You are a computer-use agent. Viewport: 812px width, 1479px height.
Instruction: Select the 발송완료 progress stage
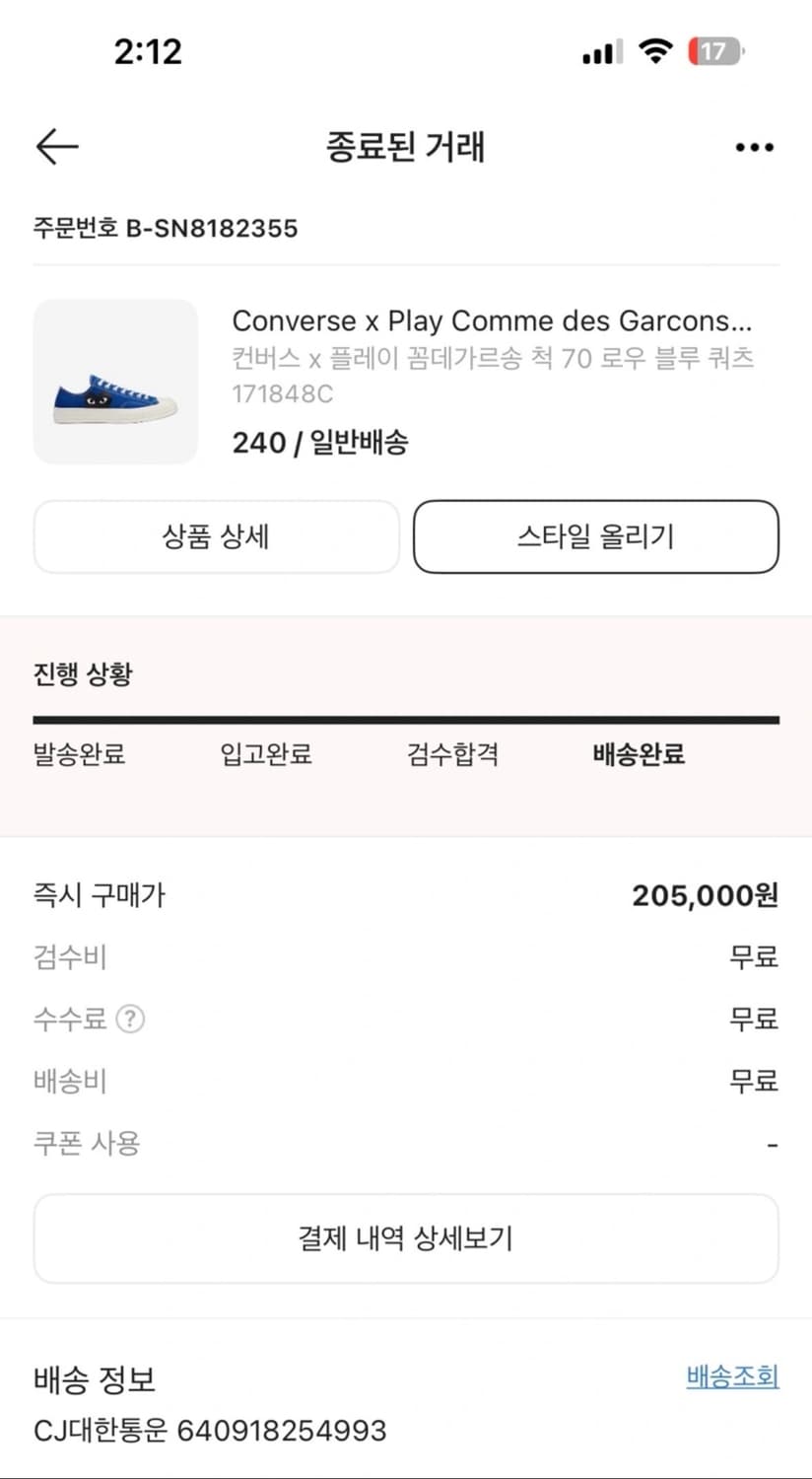click(x=79, y=754)
